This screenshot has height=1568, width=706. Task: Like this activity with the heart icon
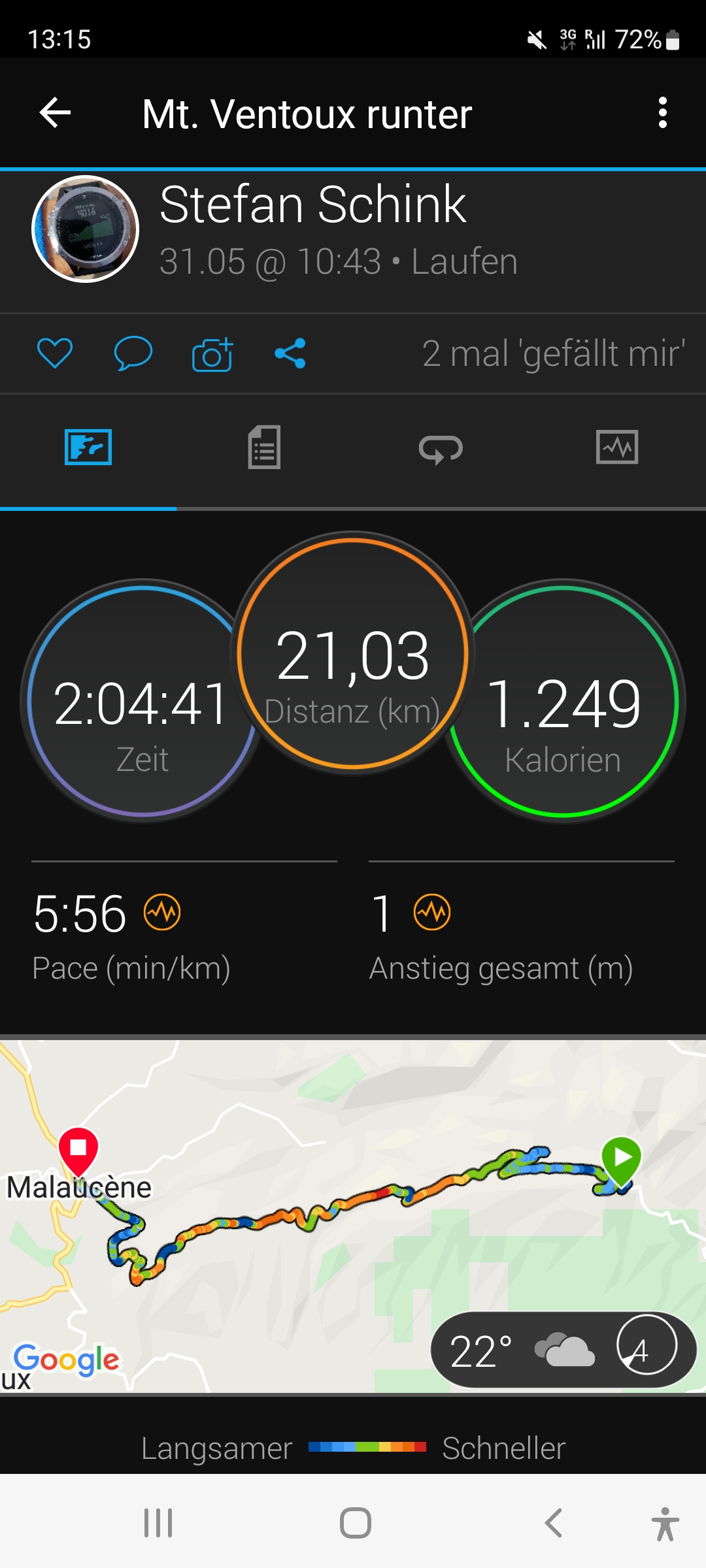pyautogui.click(x=55, y=353)
